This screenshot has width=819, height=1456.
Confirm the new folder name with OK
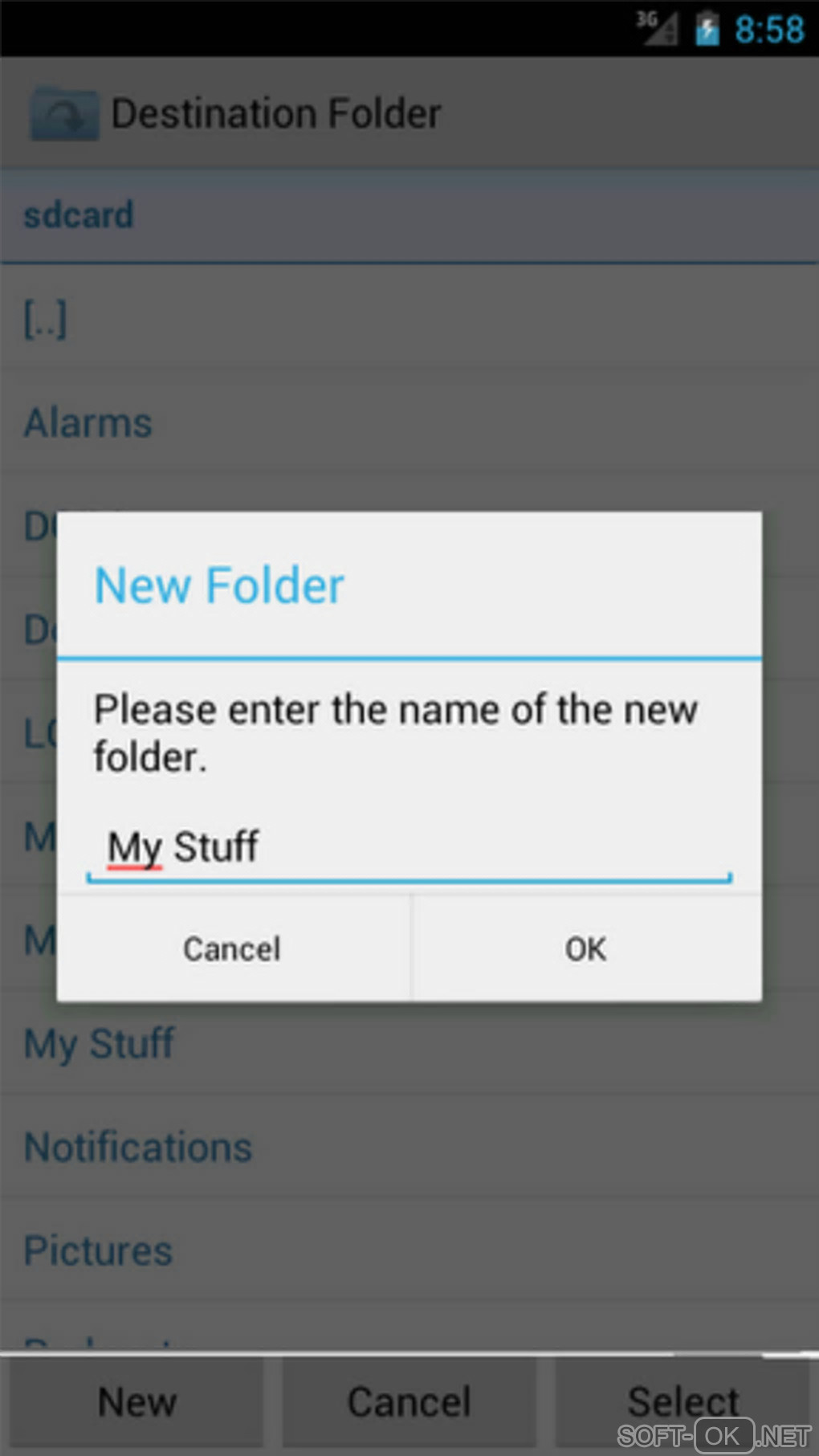(586, 949)
